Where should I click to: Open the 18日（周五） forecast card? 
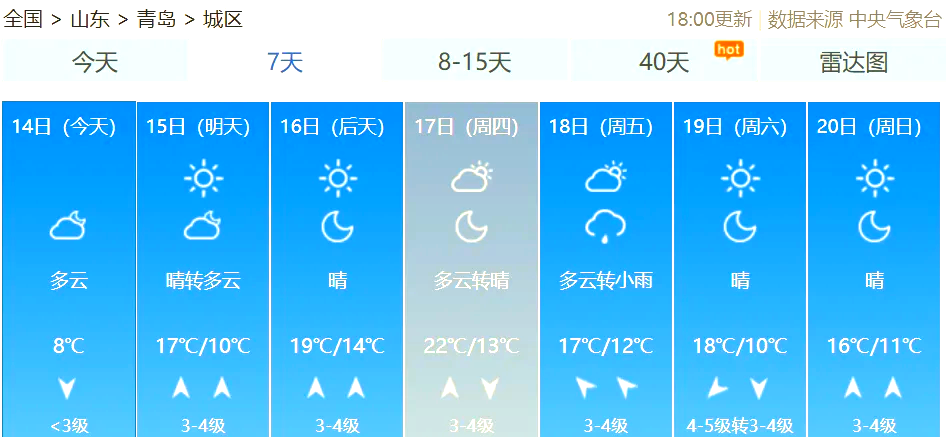[x=606, y=268]
